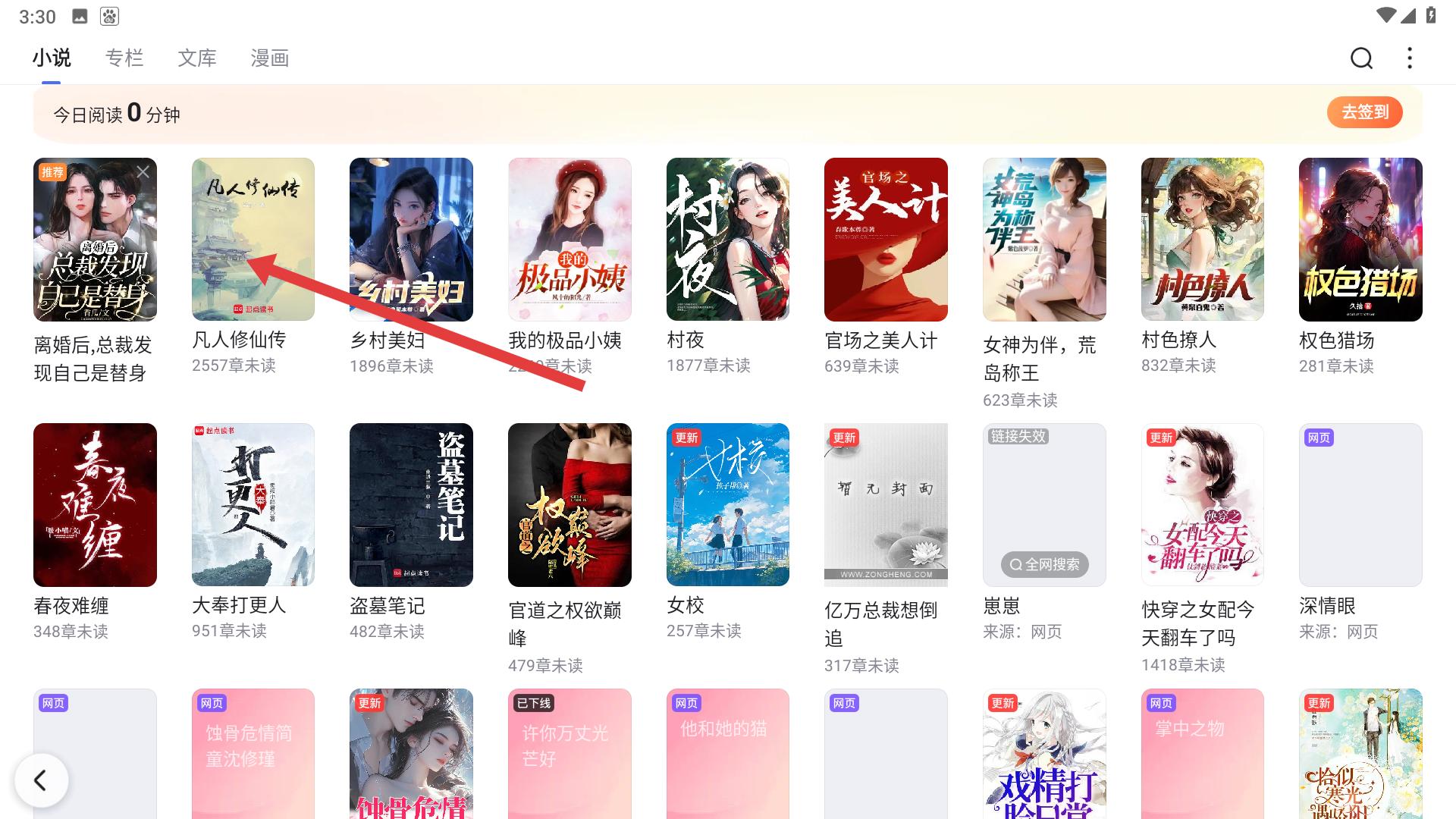Tap the floating back arrow button

coord(41,780)
